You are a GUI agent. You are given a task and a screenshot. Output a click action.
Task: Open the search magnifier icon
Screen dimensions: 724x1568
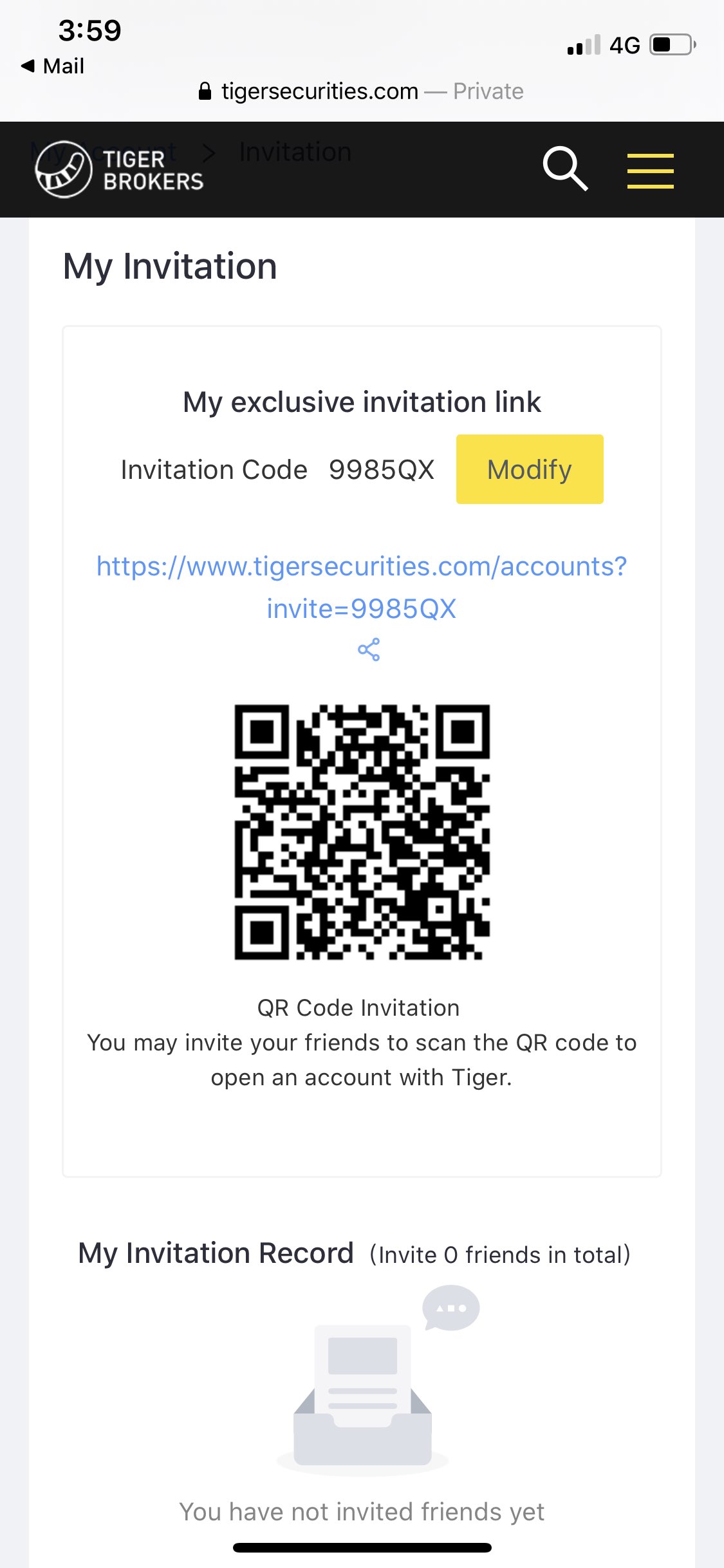click(565, 169)
